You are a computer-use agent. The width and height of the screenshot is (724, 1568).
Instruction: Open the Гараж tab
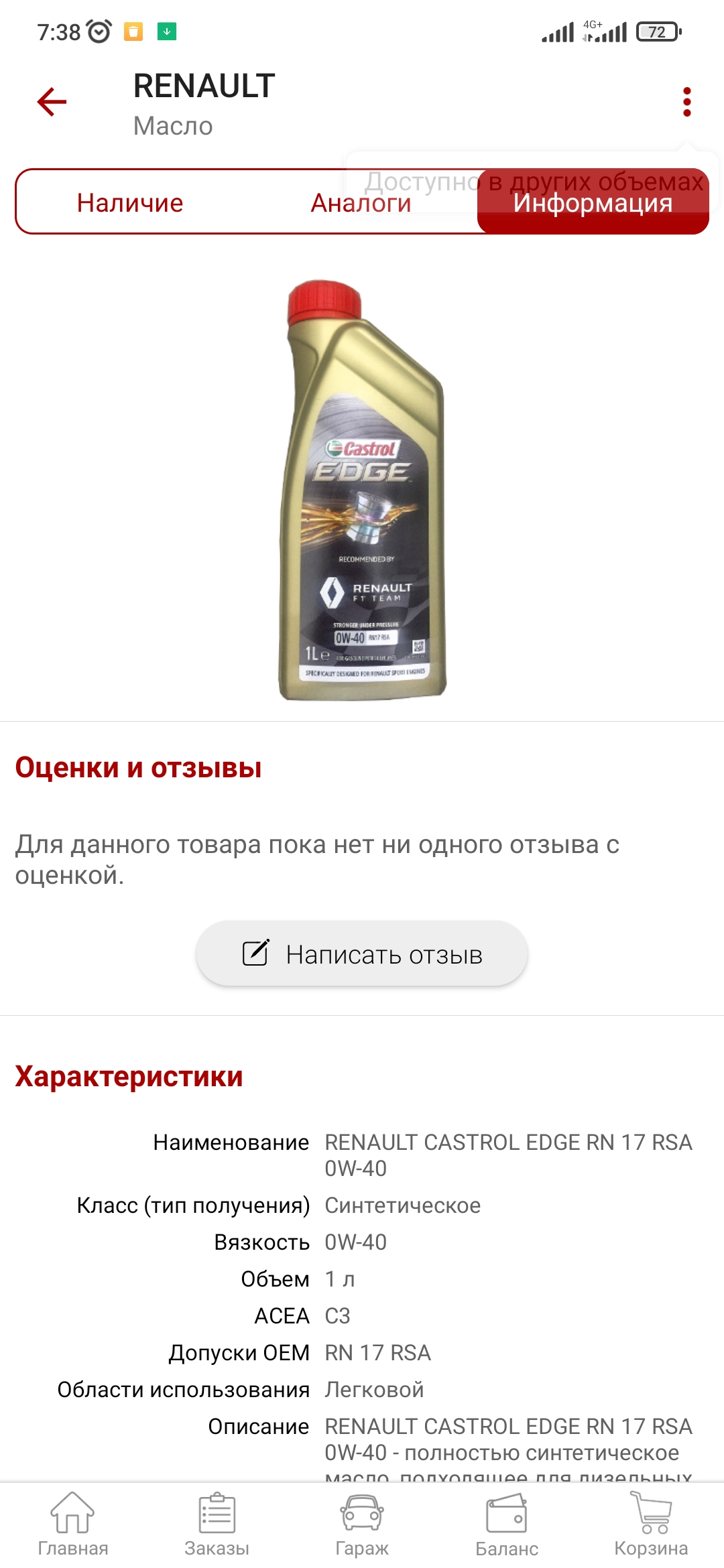pyautogui.click(x=362, y=1525)
